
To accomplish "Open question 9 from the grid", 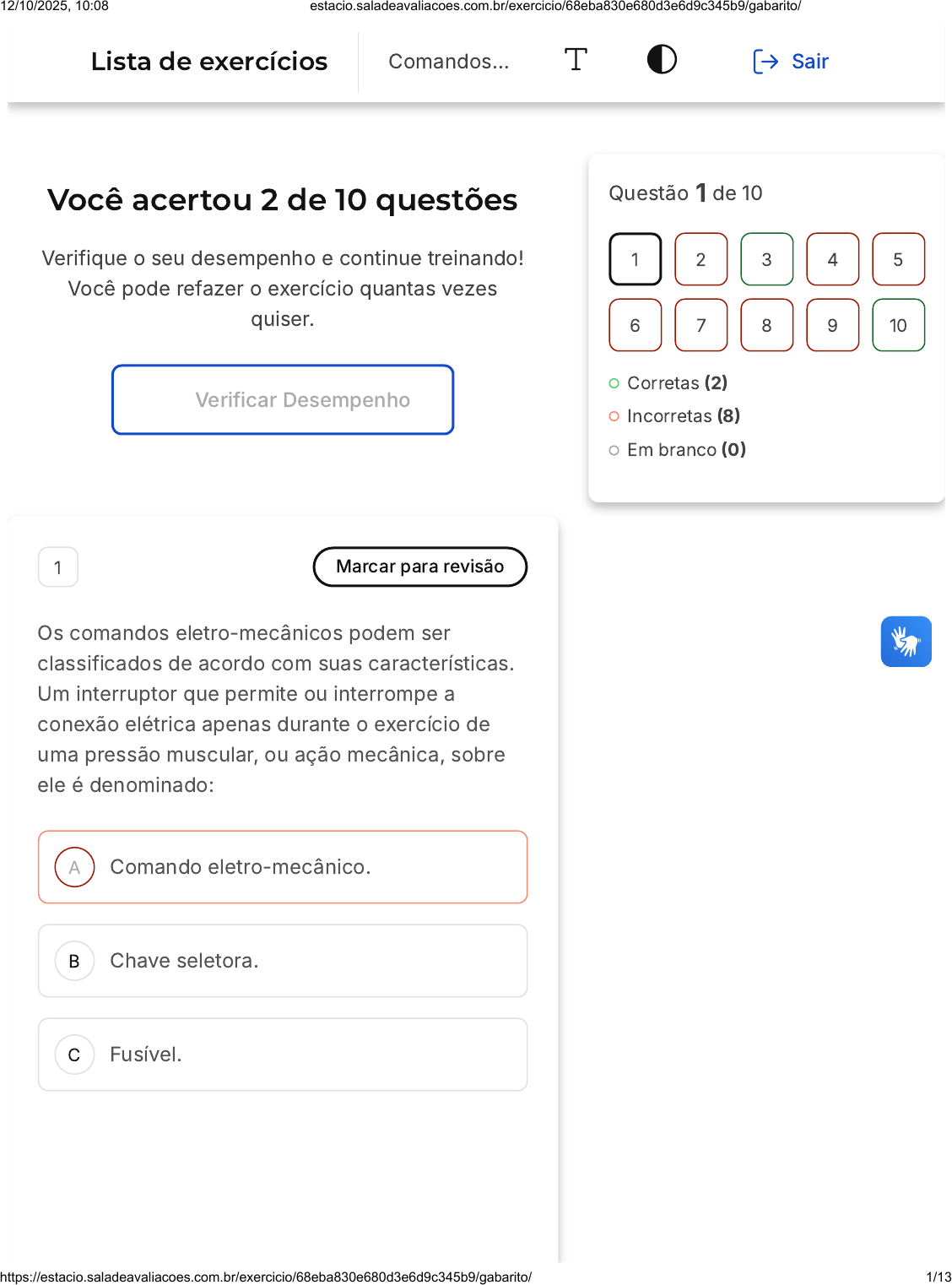I will coord(832,325).
